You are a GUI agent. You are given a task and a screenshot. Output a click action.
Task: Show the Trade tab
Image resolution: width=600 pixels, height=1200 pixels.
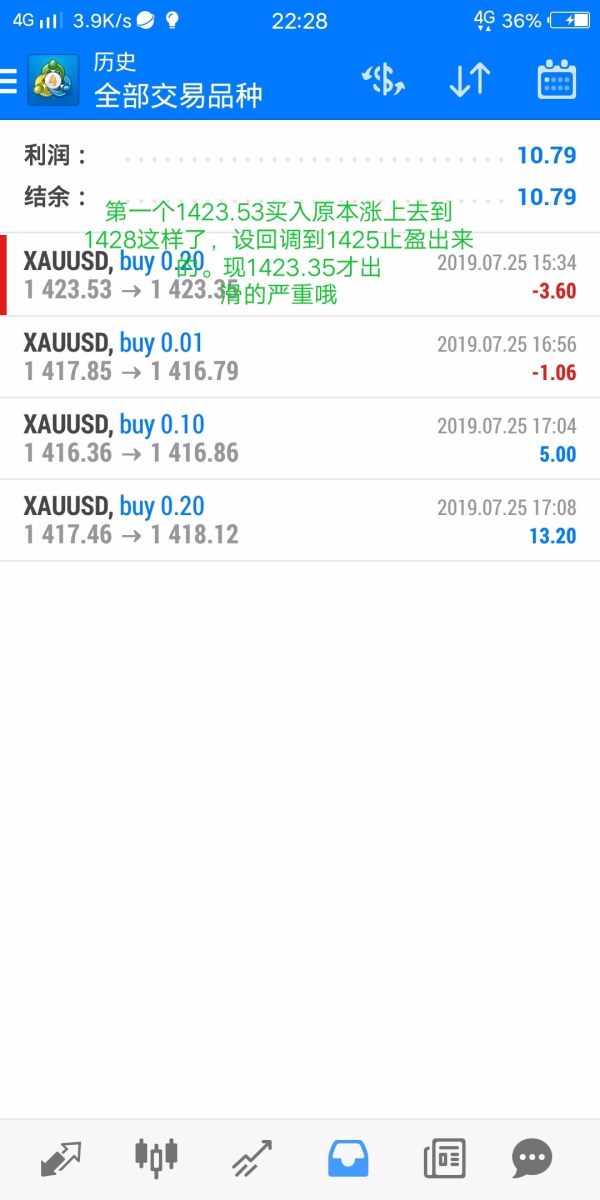pos(252,1159)
